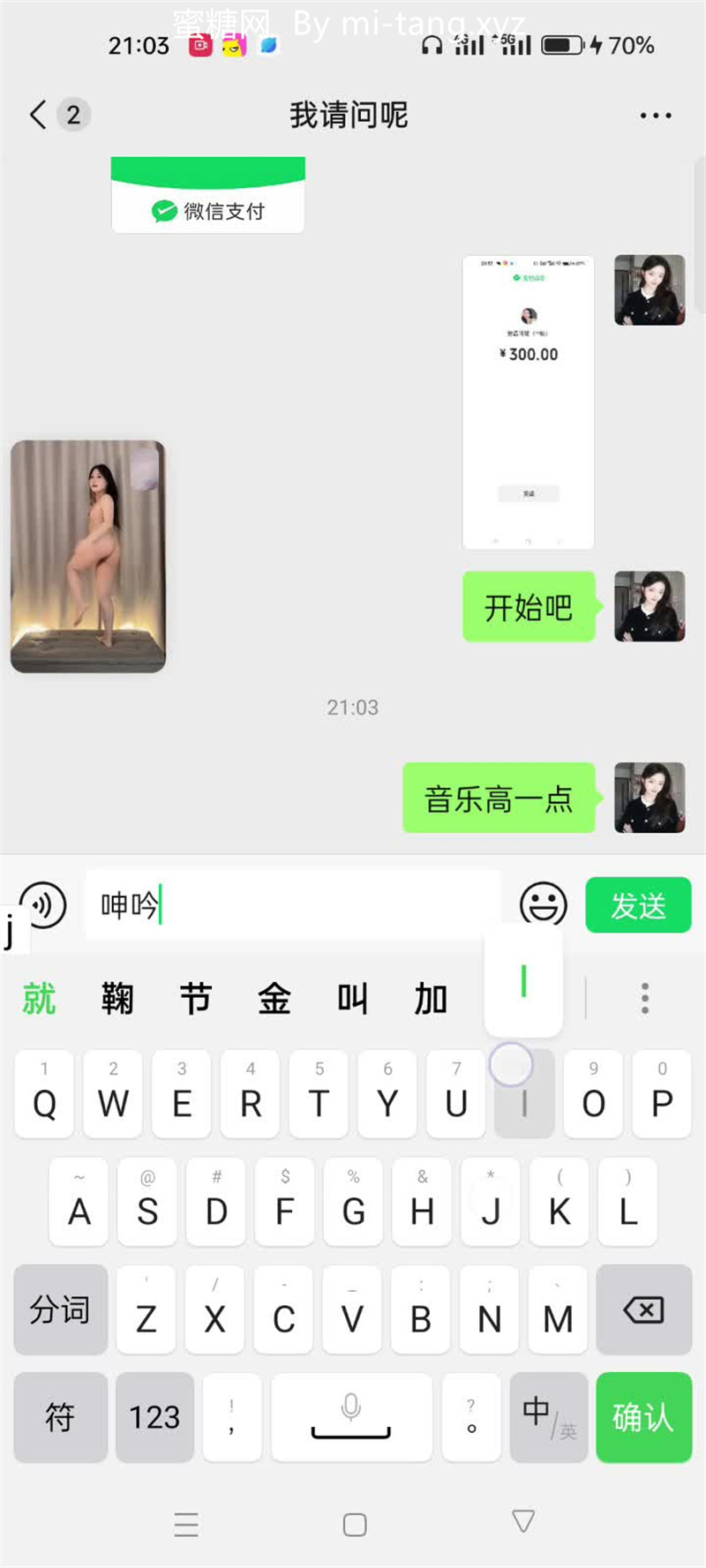Open the 符 symbols keyboard
Viewport: 706px width, 1568px height.
tap(60, 1417)
